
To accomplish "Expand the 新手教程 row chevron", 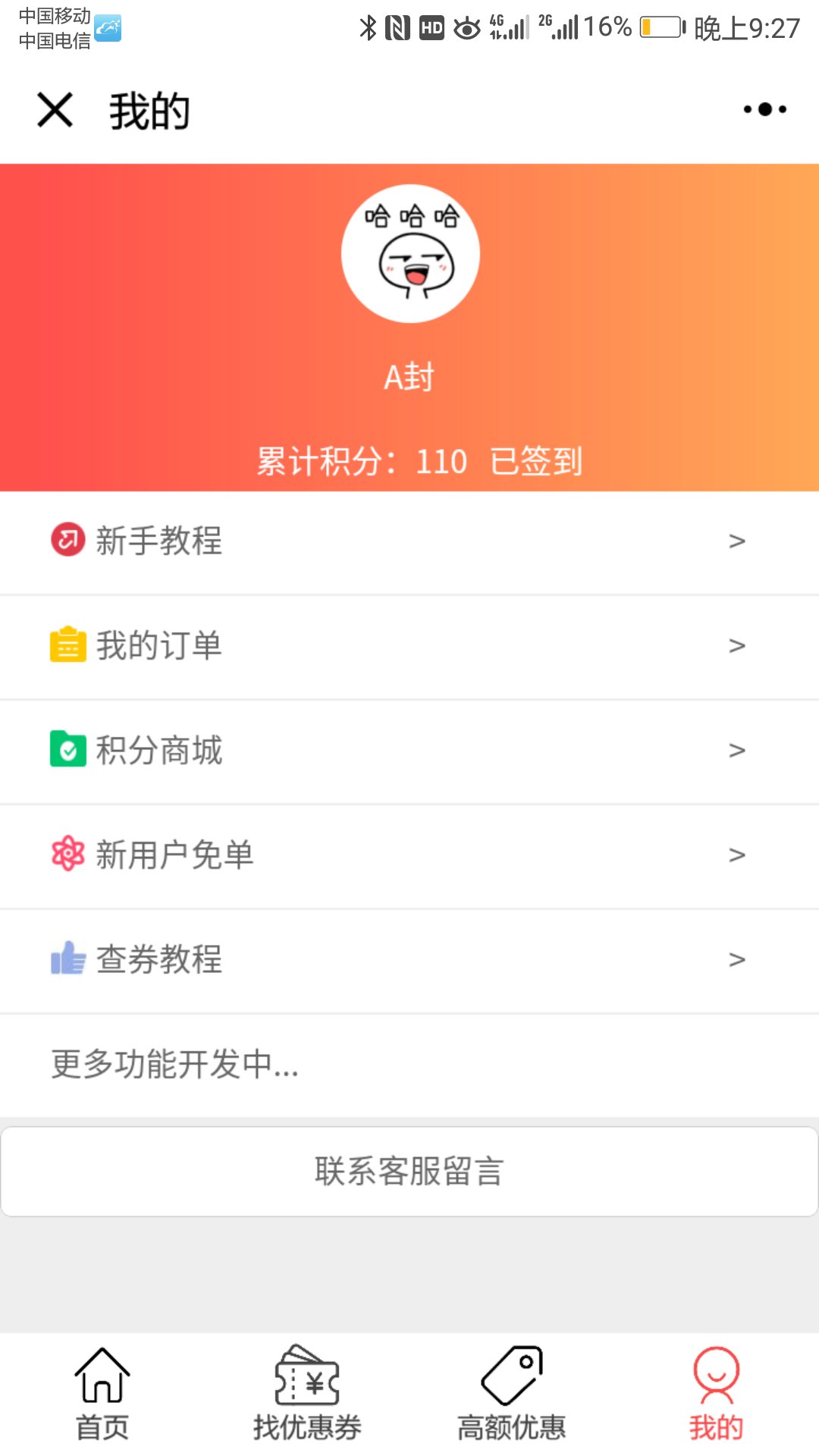I will click(x=734, y=541).
